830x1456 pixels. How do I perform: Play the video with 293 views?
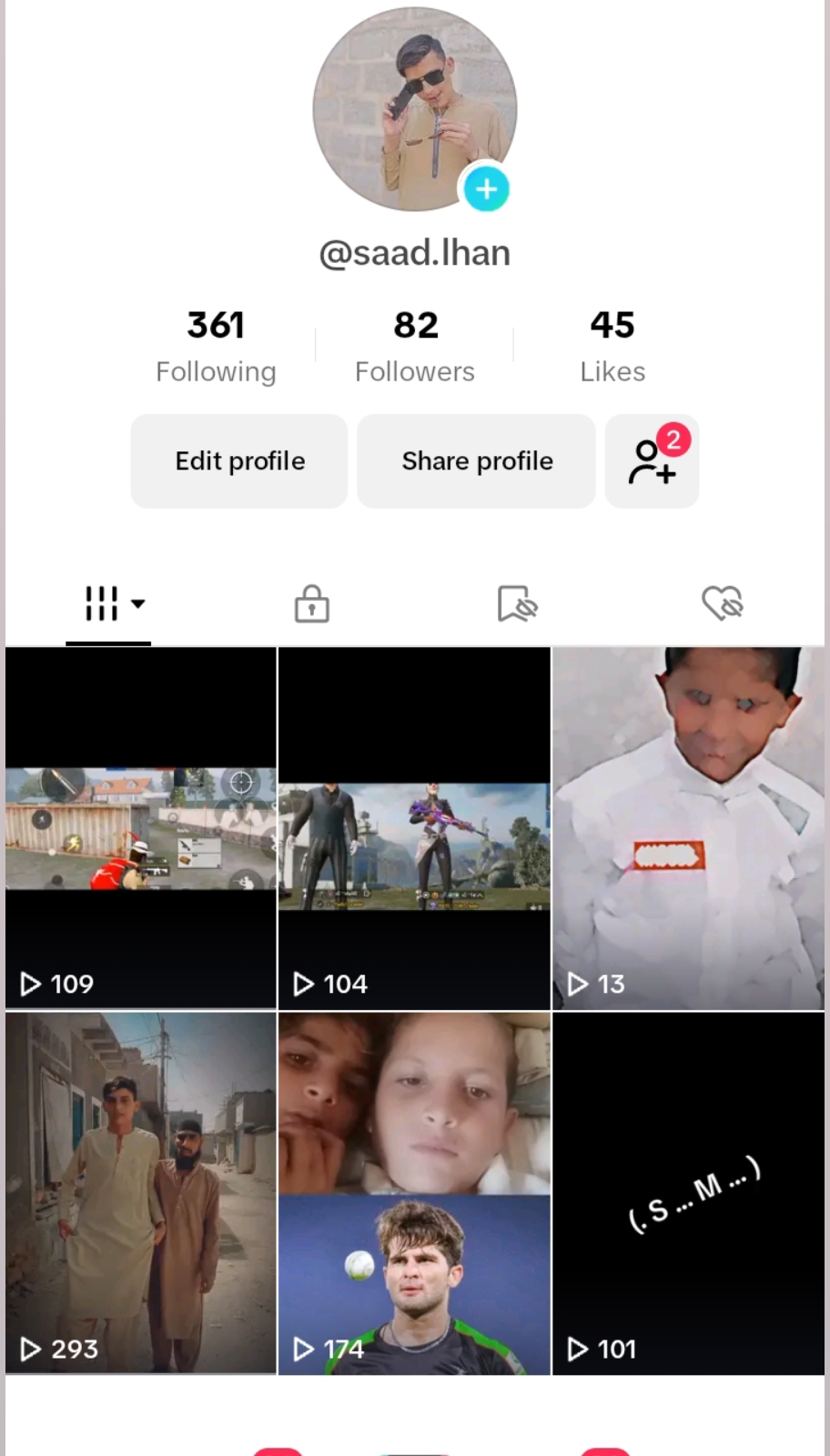click(x=141, y=1192)
